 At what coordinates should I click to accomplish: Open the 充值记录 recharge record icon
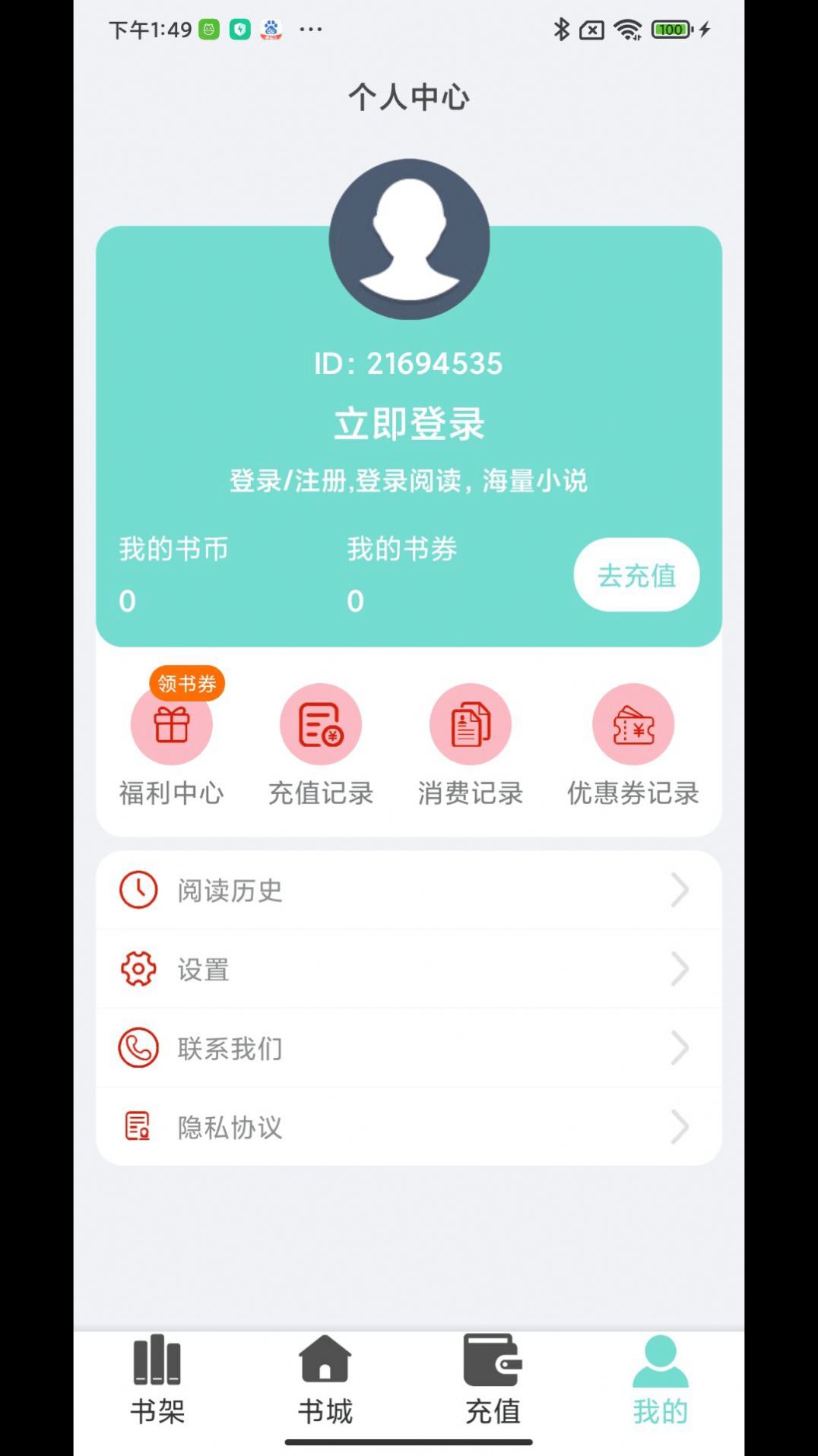320,724
